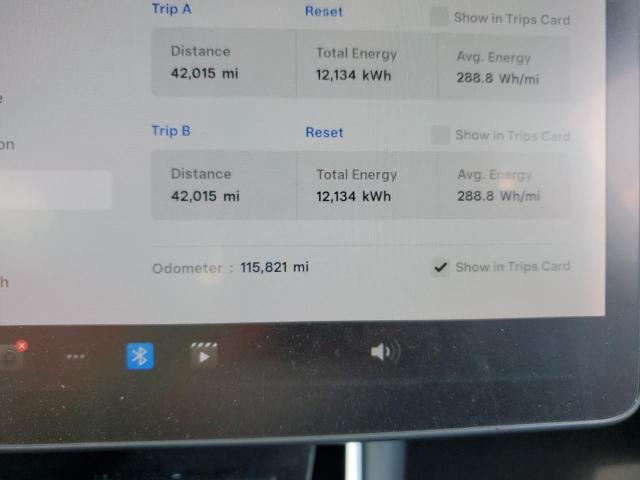This screenshot has height=480, width=640.
Task: Open the three-dot app launcher
Action: tap(76, 356)
